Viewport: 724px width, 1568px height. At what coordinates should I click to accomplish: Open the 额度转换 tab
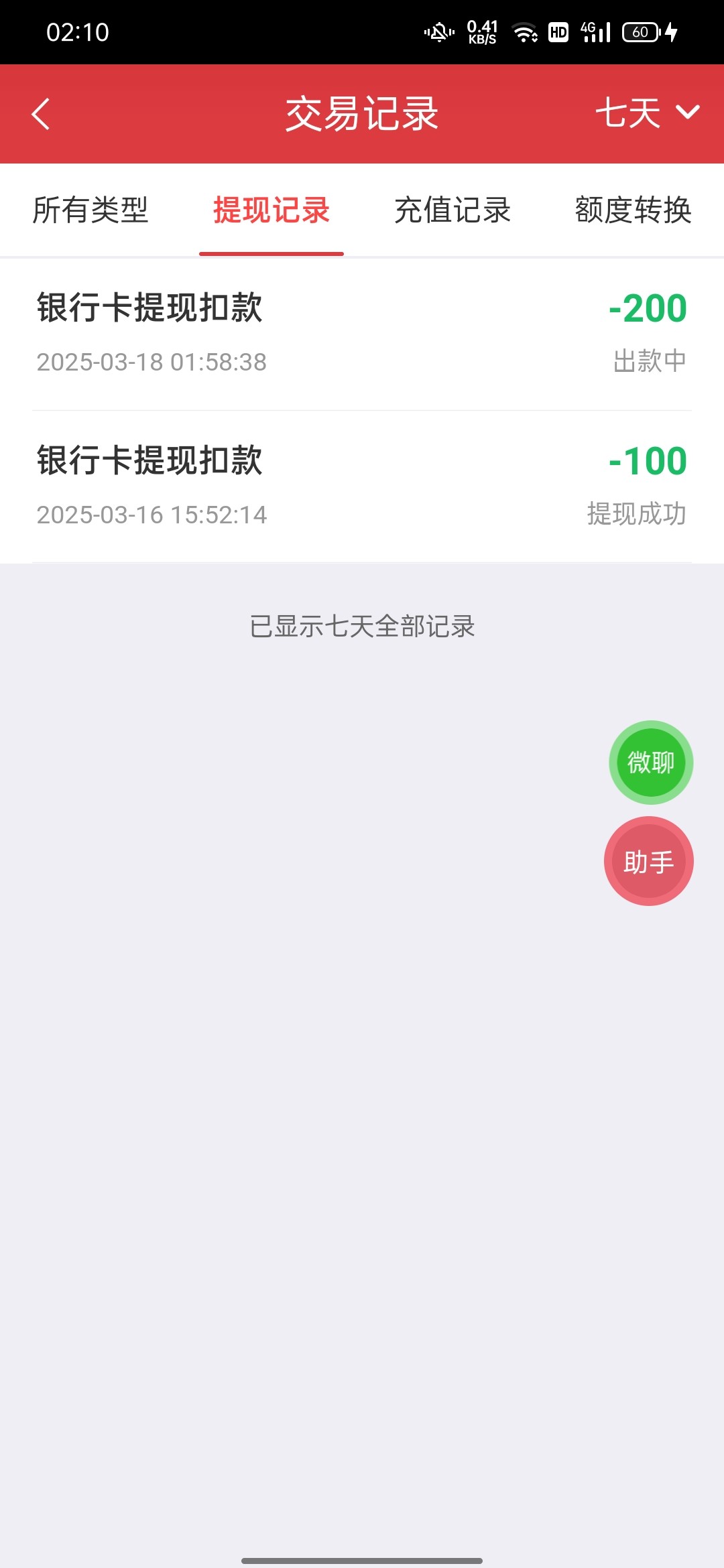point(633,210)
